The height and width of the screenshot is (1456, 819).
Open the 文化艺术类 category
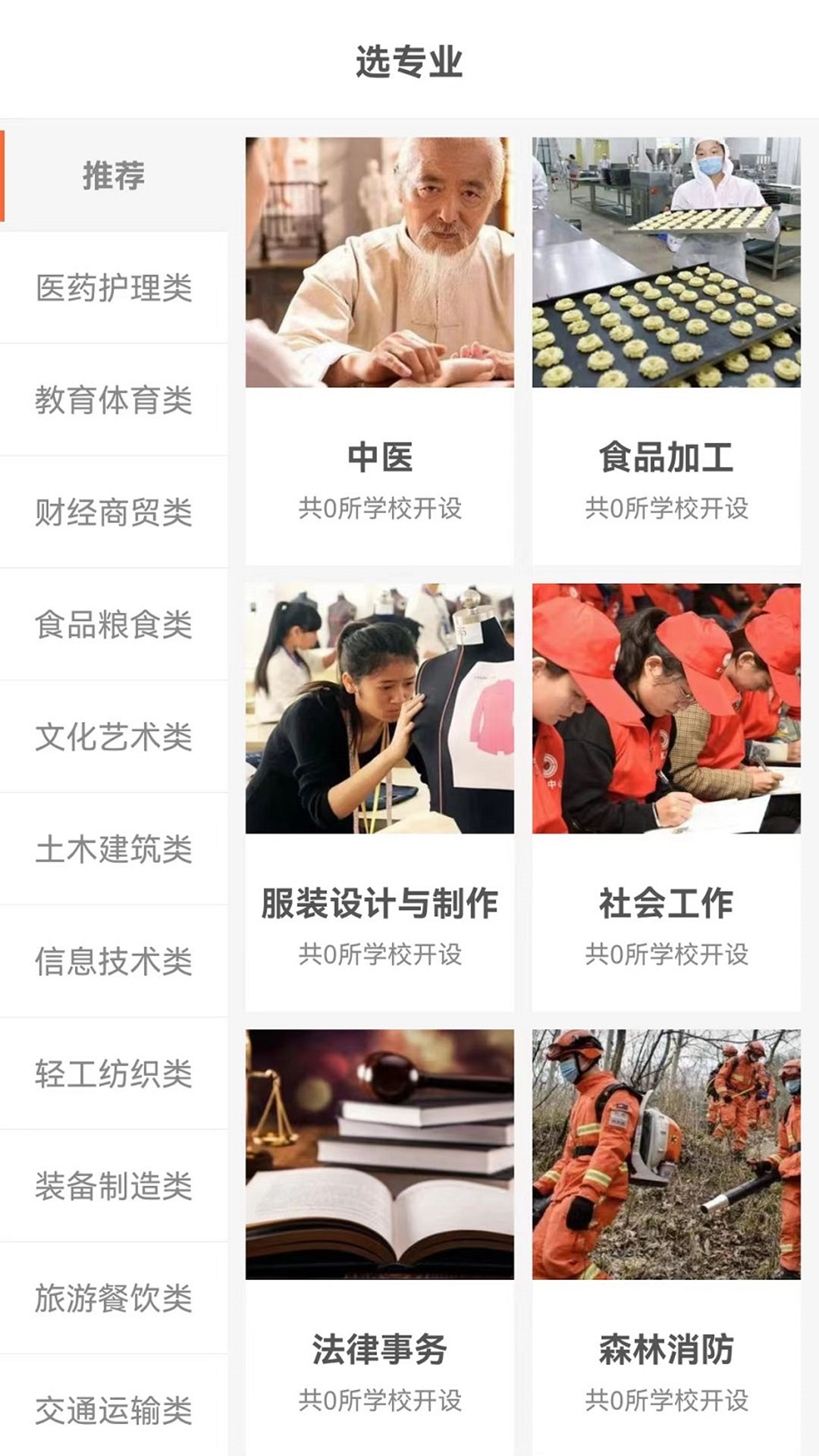(x=114, y=737)
